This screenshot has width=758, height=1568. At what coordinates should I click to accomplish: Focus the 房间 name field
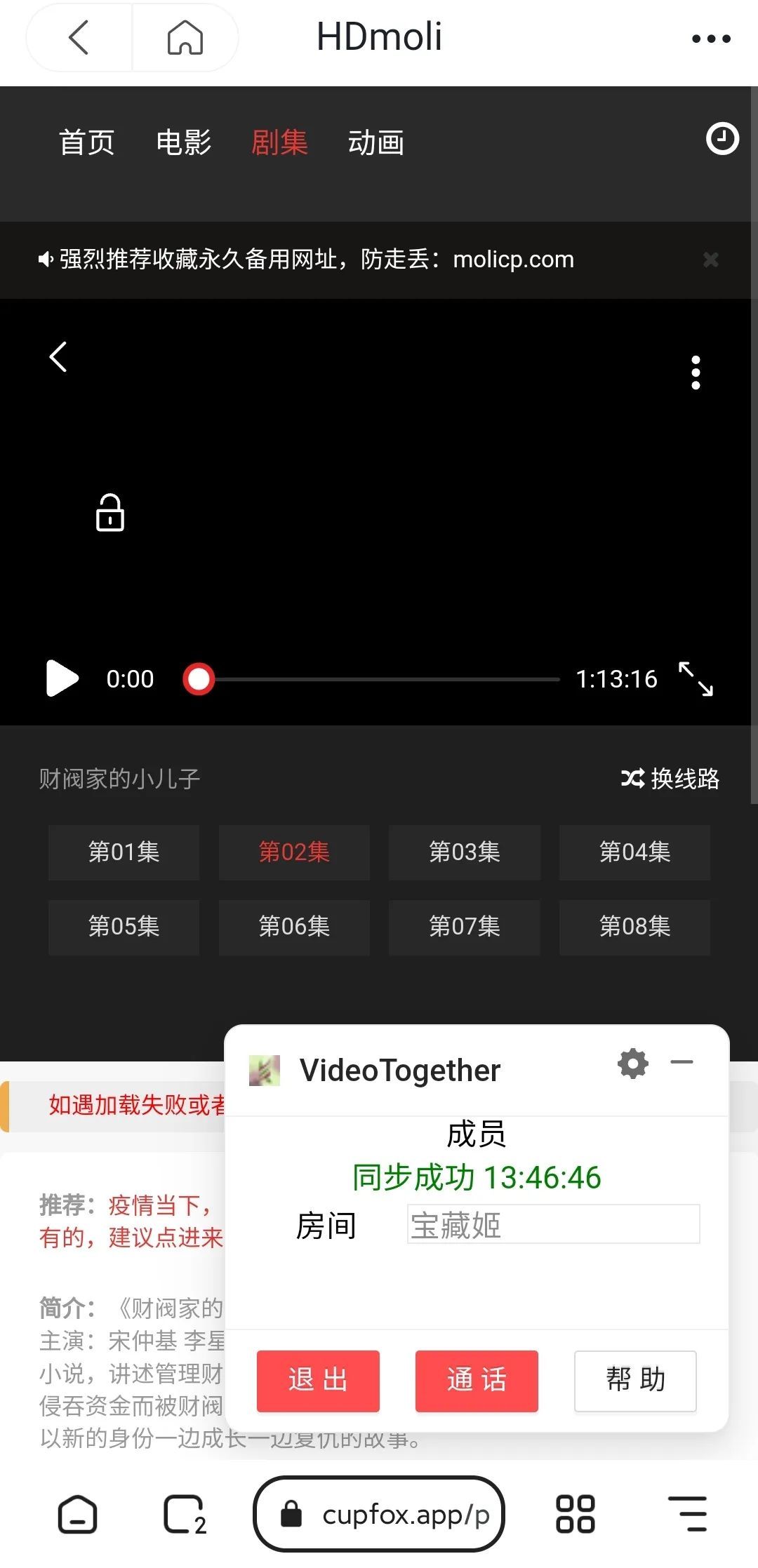coord(553,1224)
